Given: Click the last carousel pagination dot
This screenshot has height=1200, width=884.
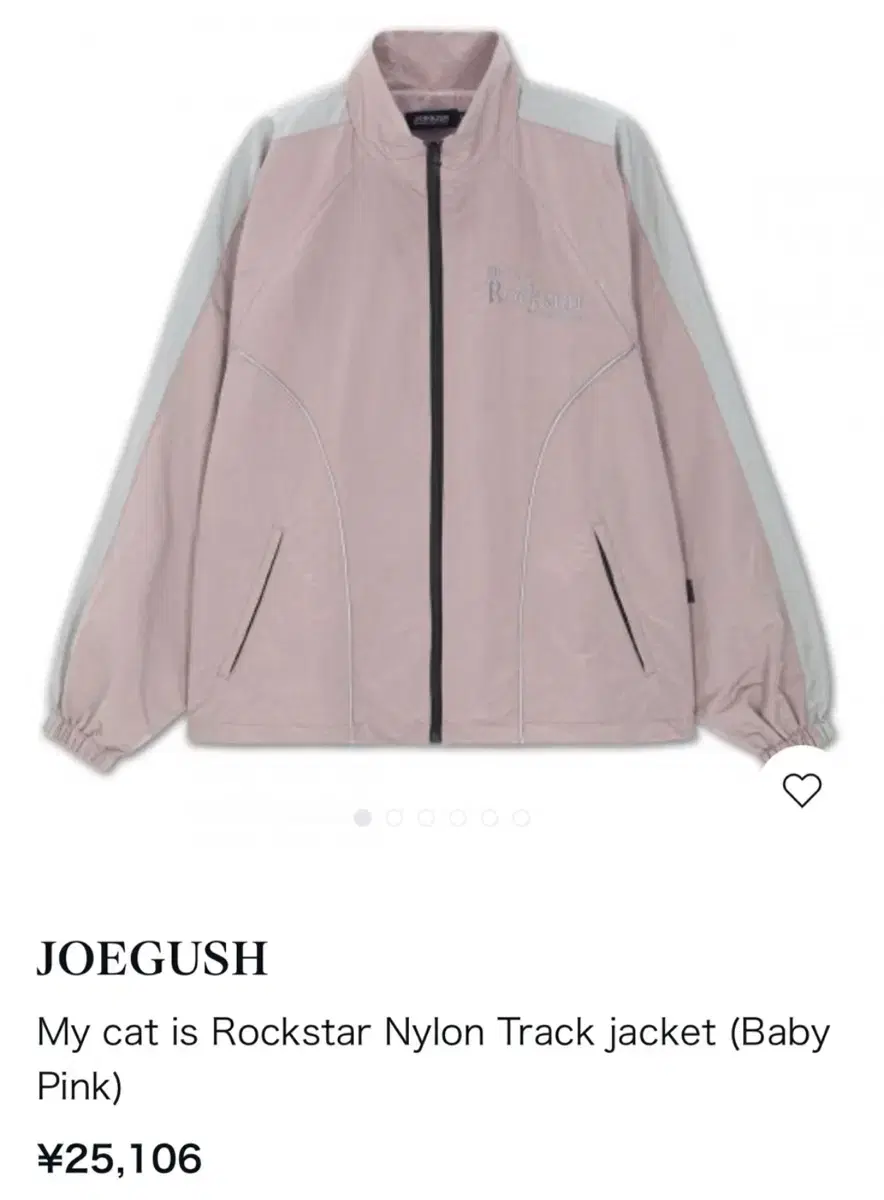Looking at the screenshot, I should [521, 818].
